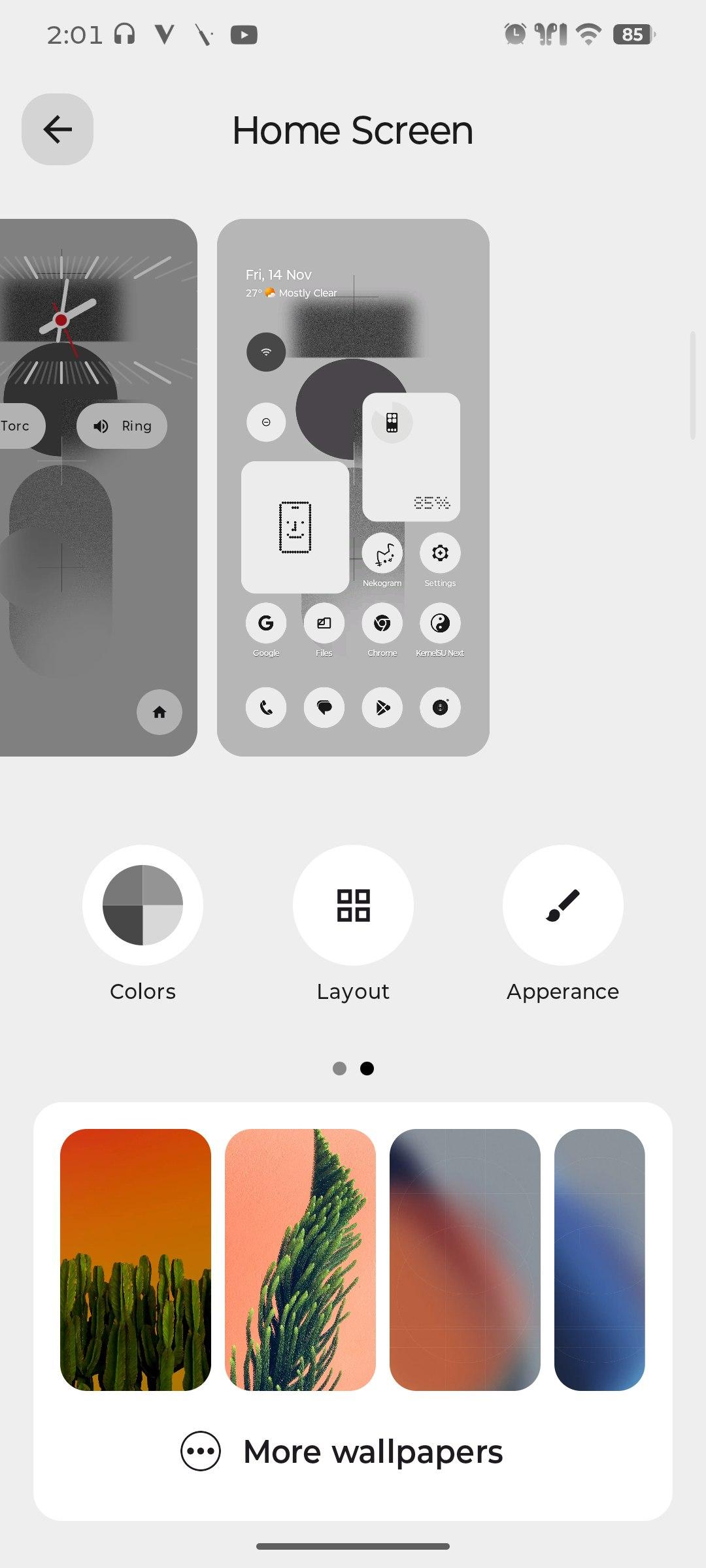This screenshot has height=1568, width=706.
Task: Go back using the arrow button
Action: (x=58, y=129)
